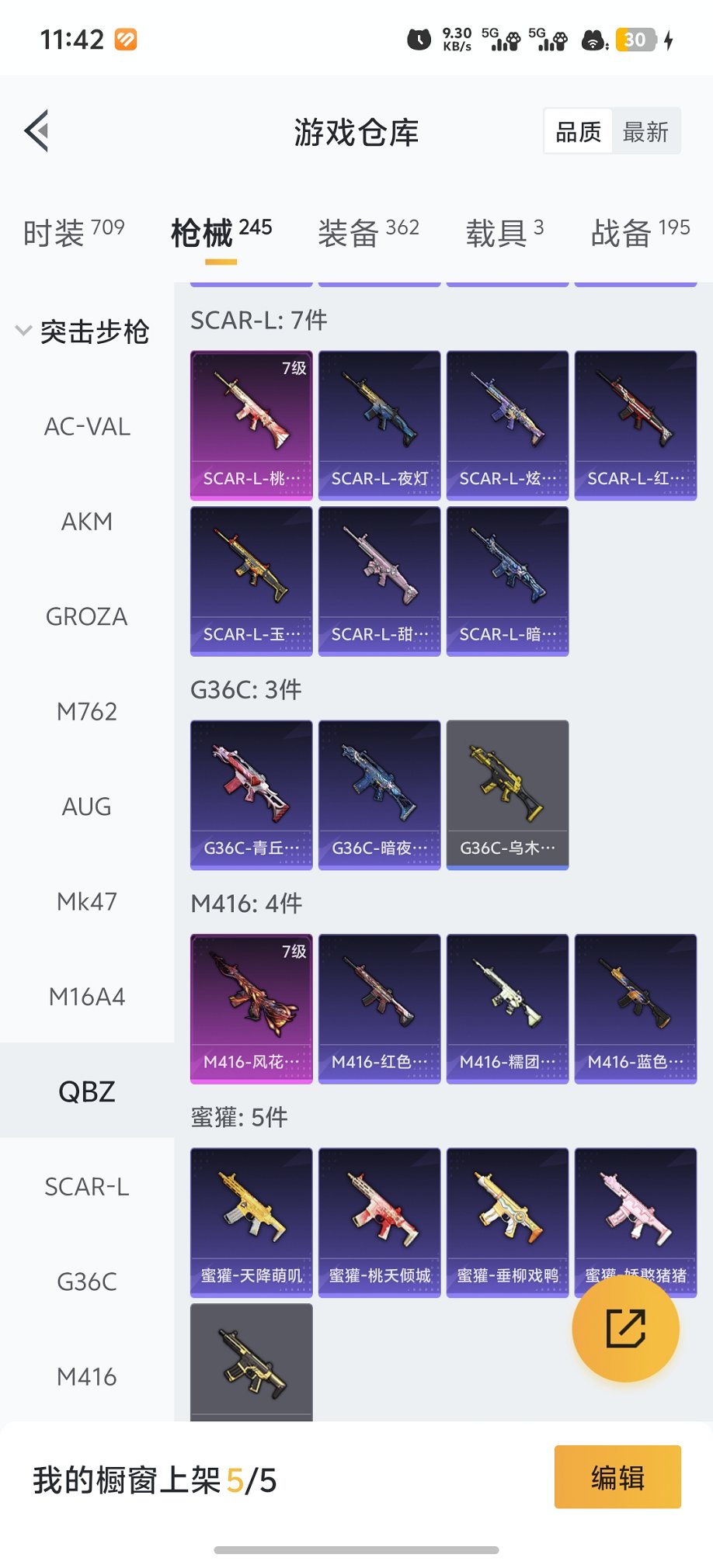This screenshot has height=1568, width=713.
Task: Open the M416-风花 skin
Action: coord(251,1008)
